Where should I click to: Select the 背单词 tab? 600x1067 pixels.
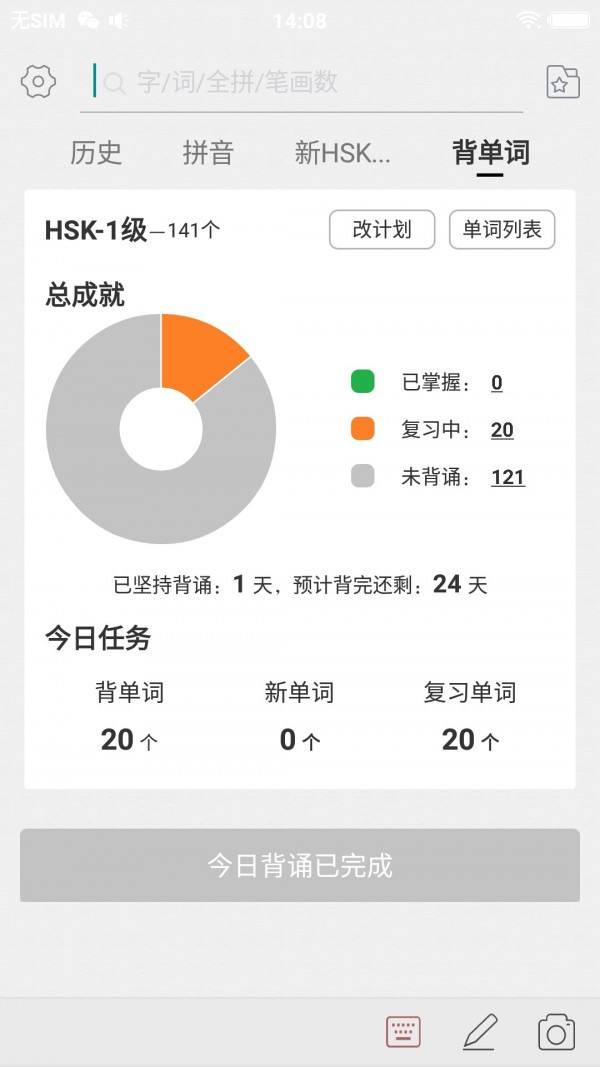[x=490, y=153]
